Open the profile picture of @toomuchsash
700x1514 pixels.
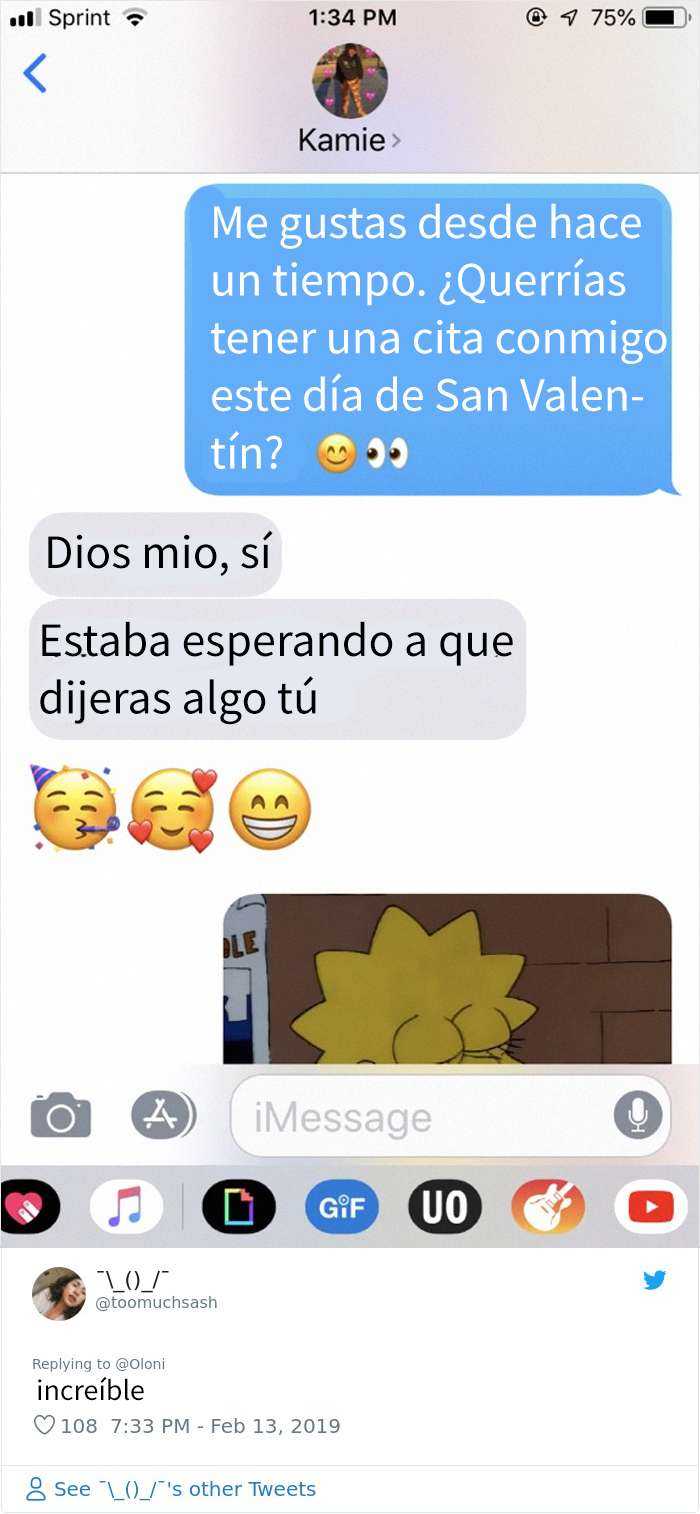(59, 1293)
